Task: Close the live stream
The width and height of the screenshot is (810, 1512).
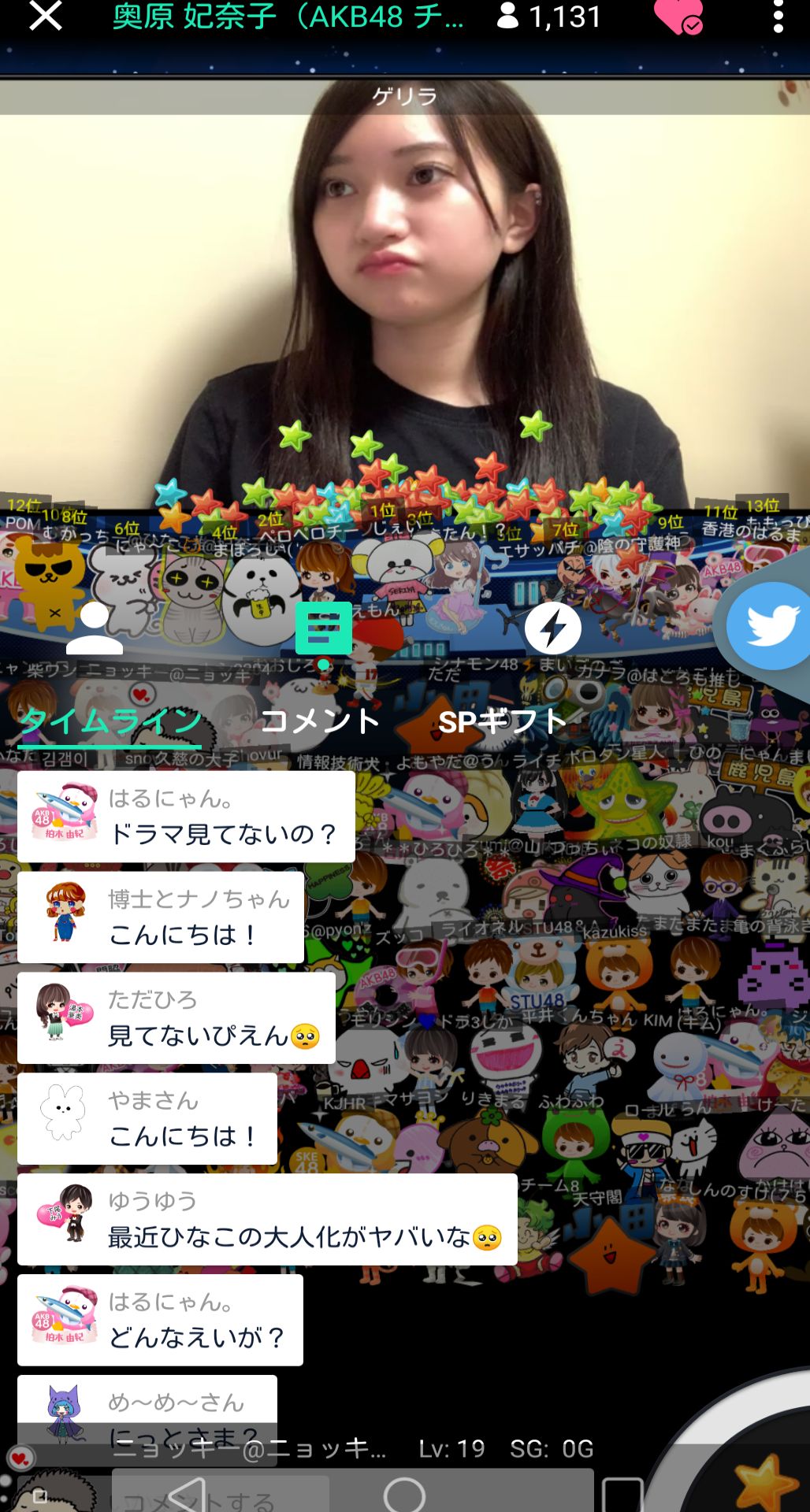Action: coord(45,16)
